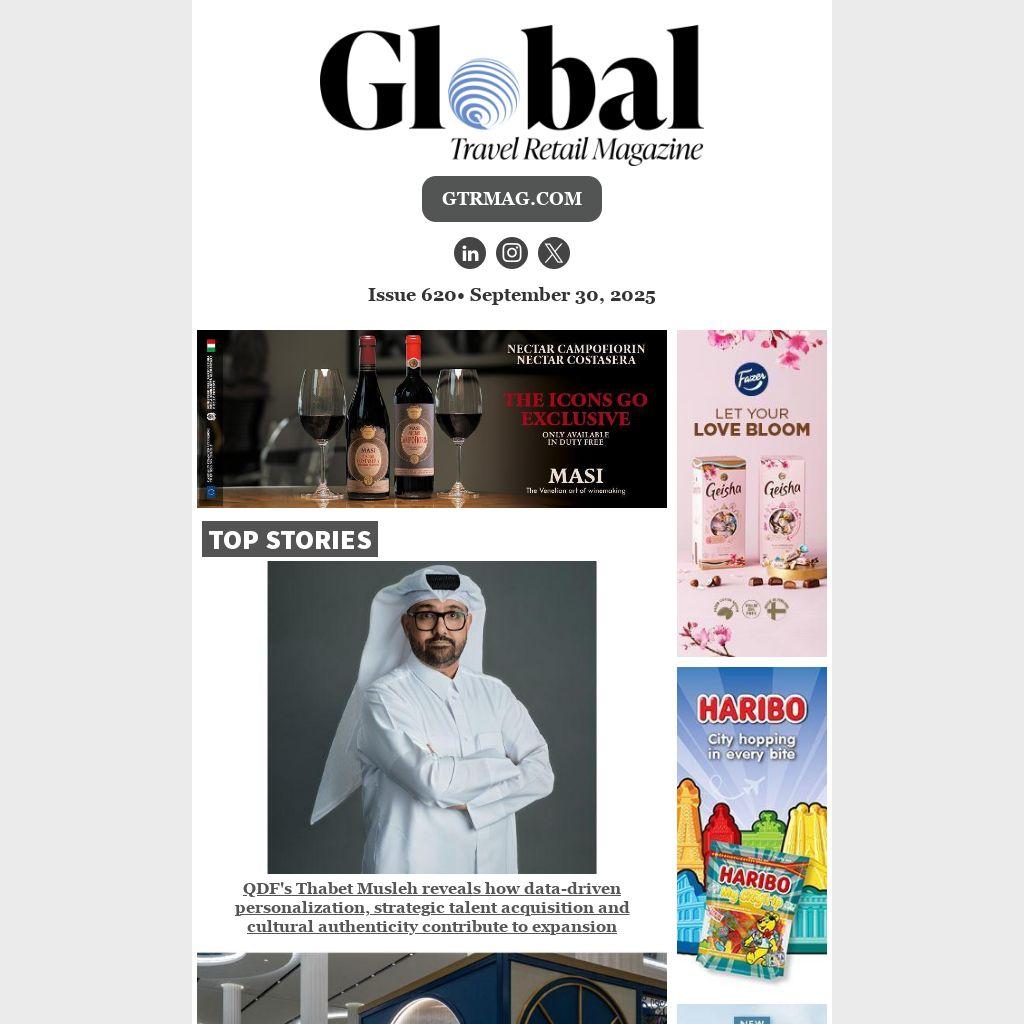This screenshot has height=1024, width=1024.
Task: Open the GTRMAG.COM button
Action: coord(511,199)
